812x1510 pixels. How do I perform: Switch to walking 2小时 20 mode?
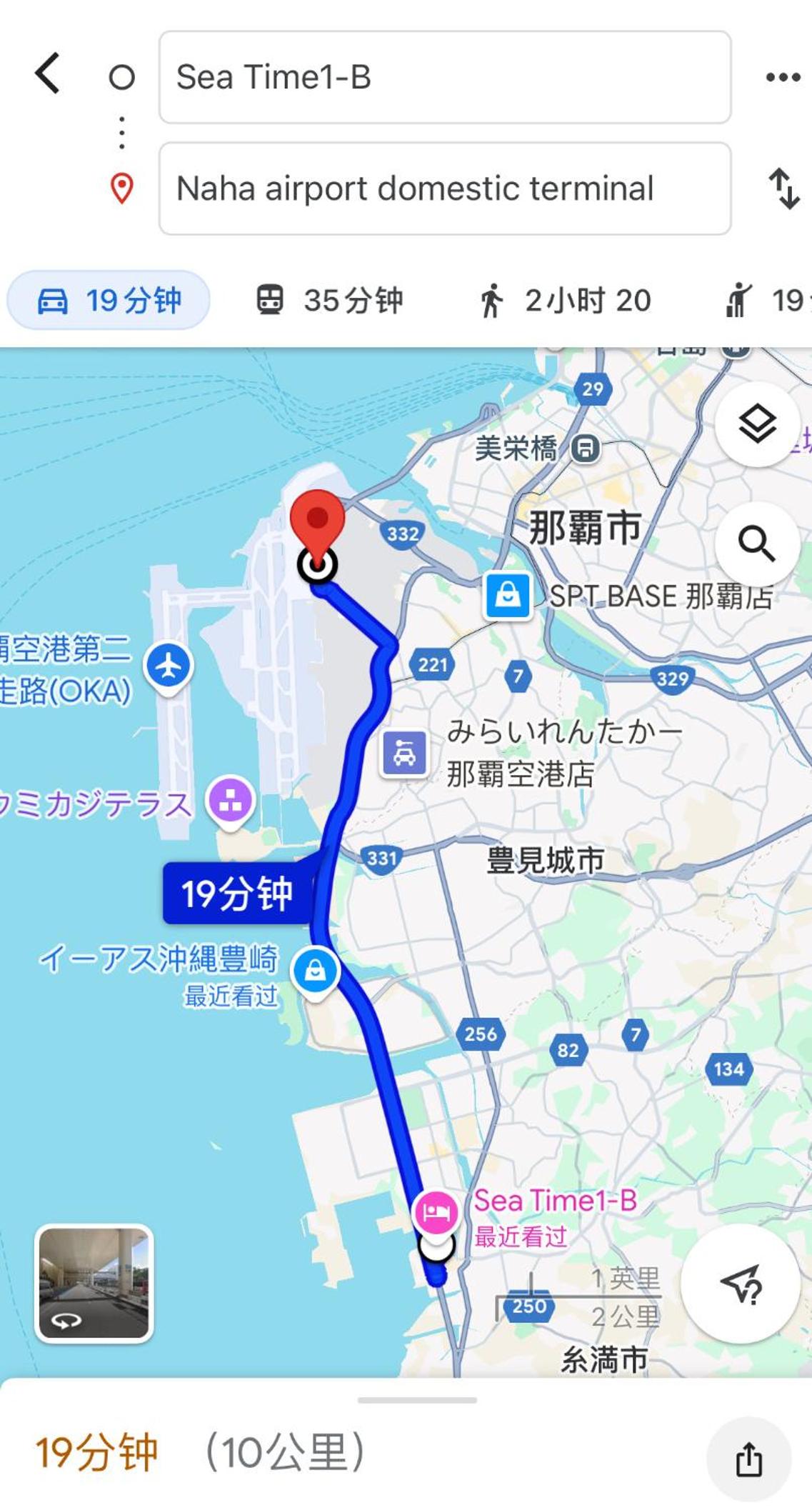564,300
